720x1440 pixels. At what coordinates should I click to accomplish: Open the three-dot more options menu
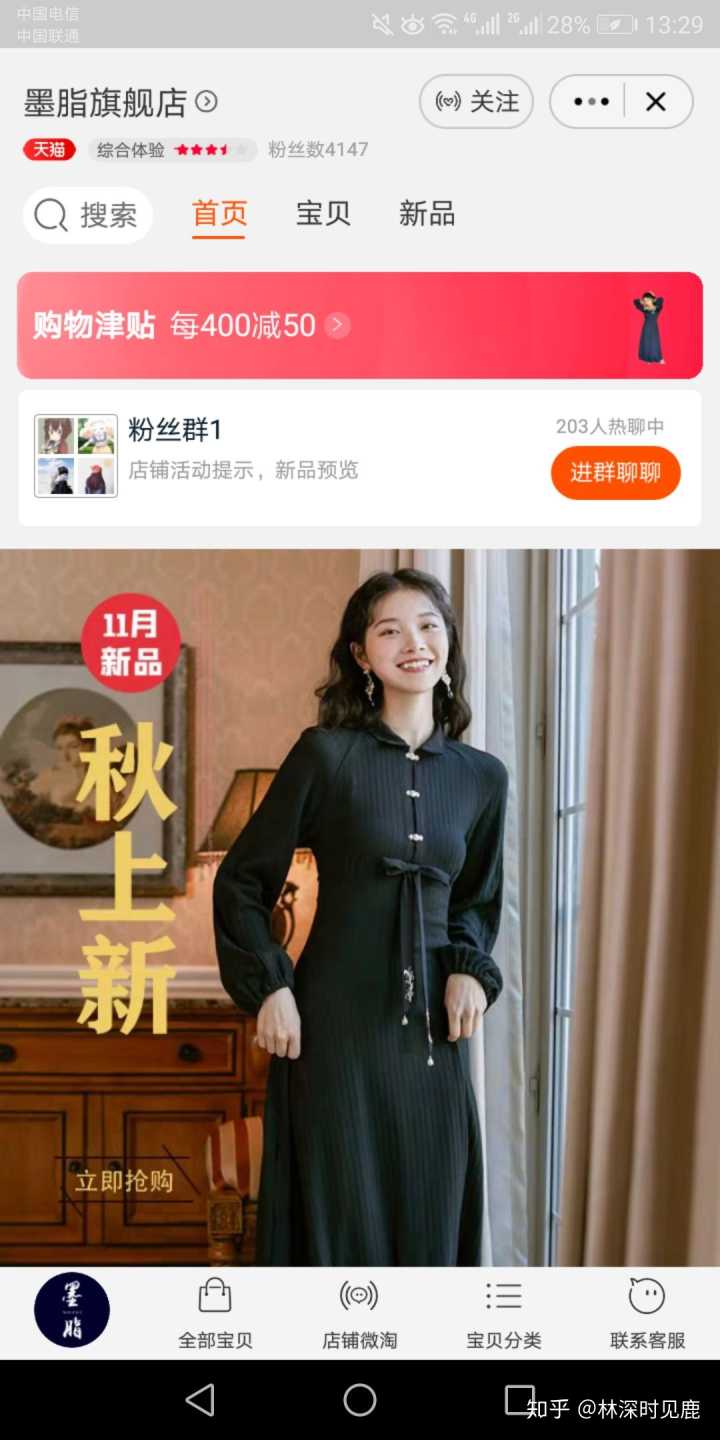click(591, 102)
